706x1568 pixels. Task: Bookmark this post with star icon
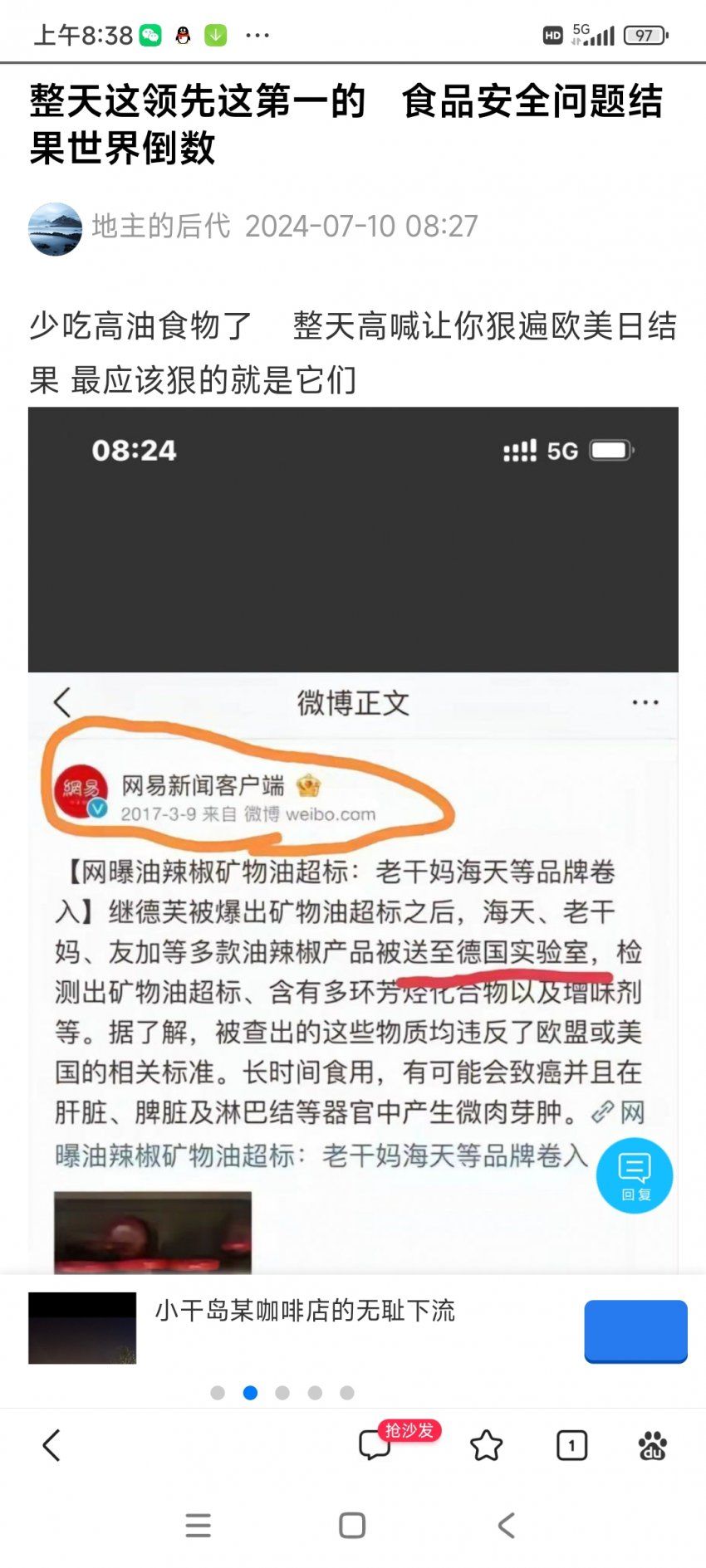pos(487,1445)
